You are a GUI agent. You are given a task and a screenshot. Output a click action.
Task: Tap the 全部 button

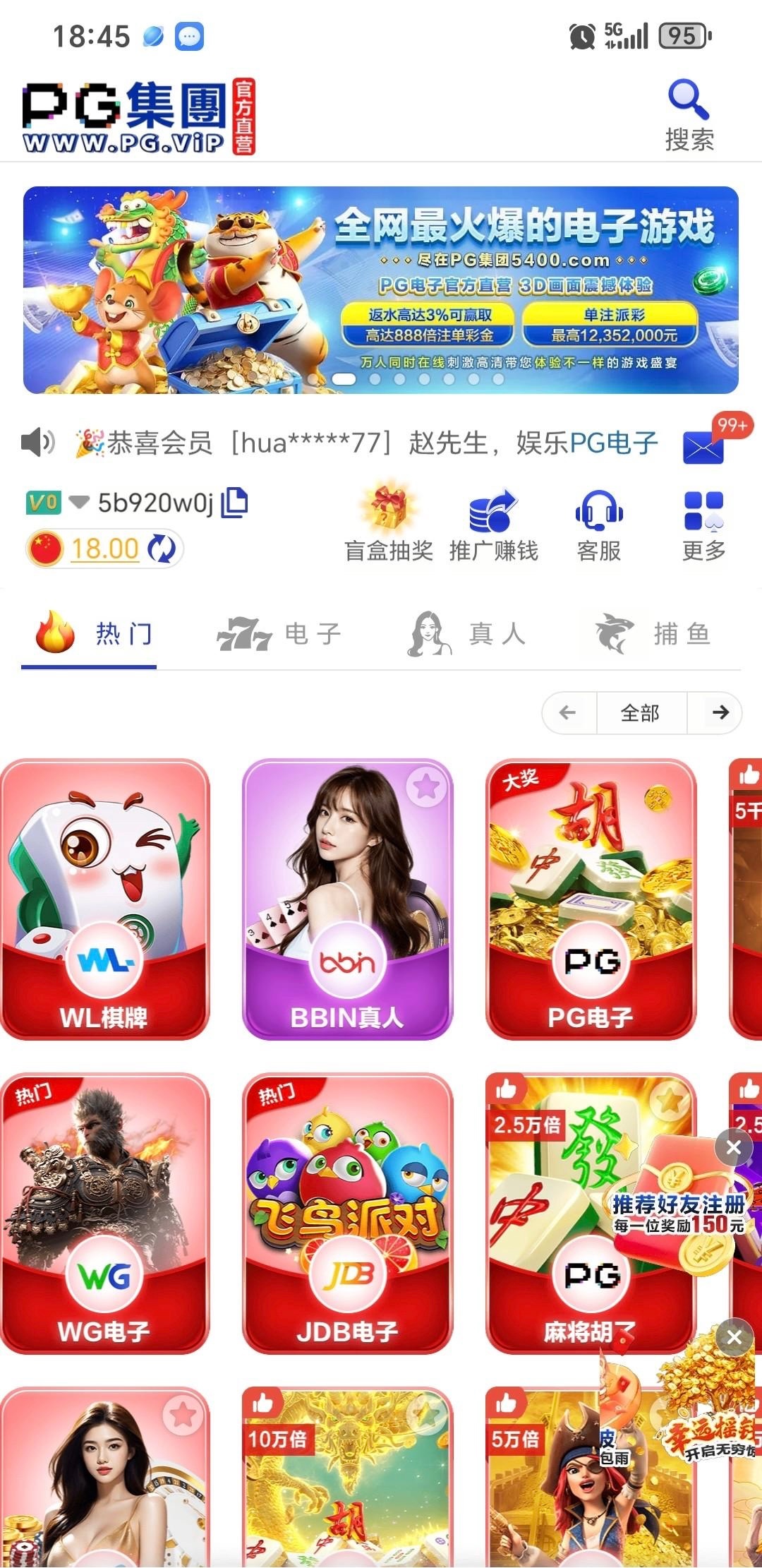pos(641,712)
